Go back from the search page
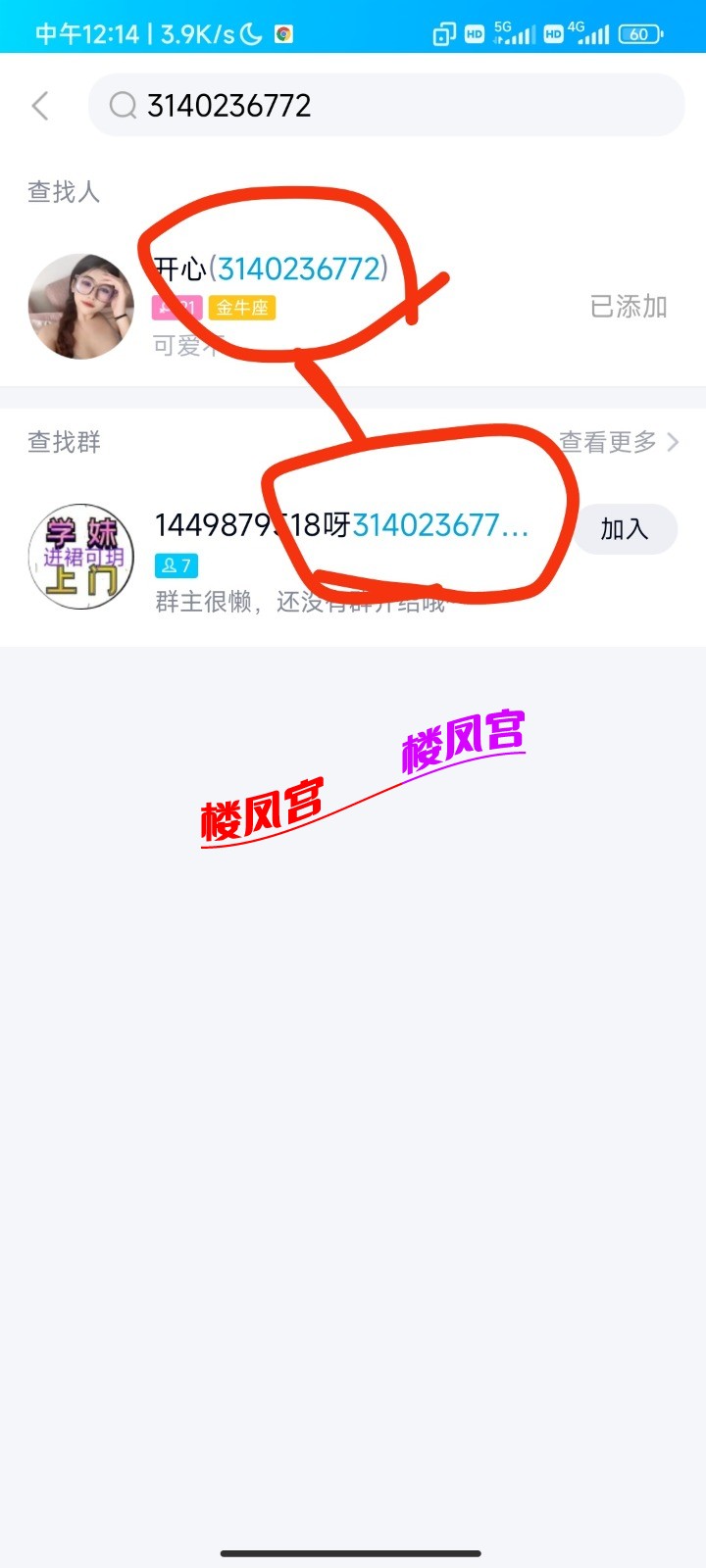Screen dimensions: 706x1568 pos(40,106)
